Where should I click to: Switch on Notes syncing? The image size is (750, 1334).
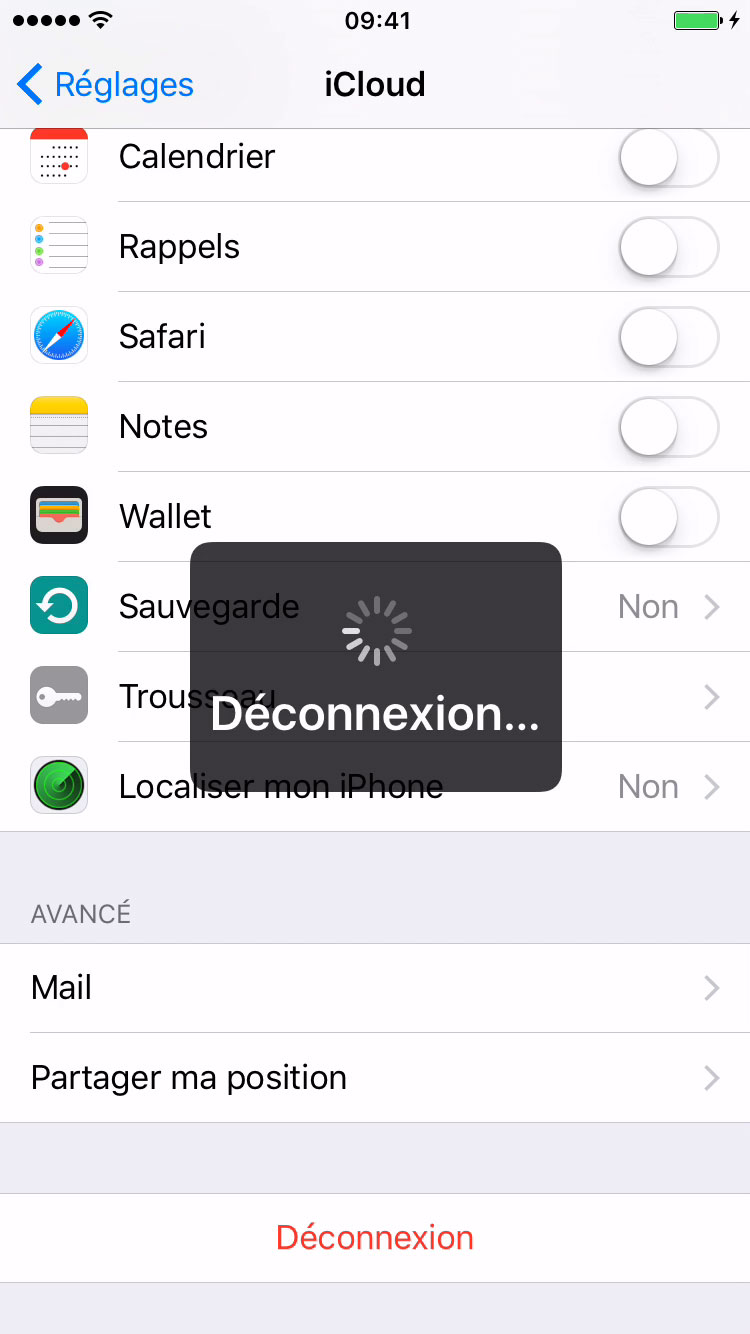[668, 427]
